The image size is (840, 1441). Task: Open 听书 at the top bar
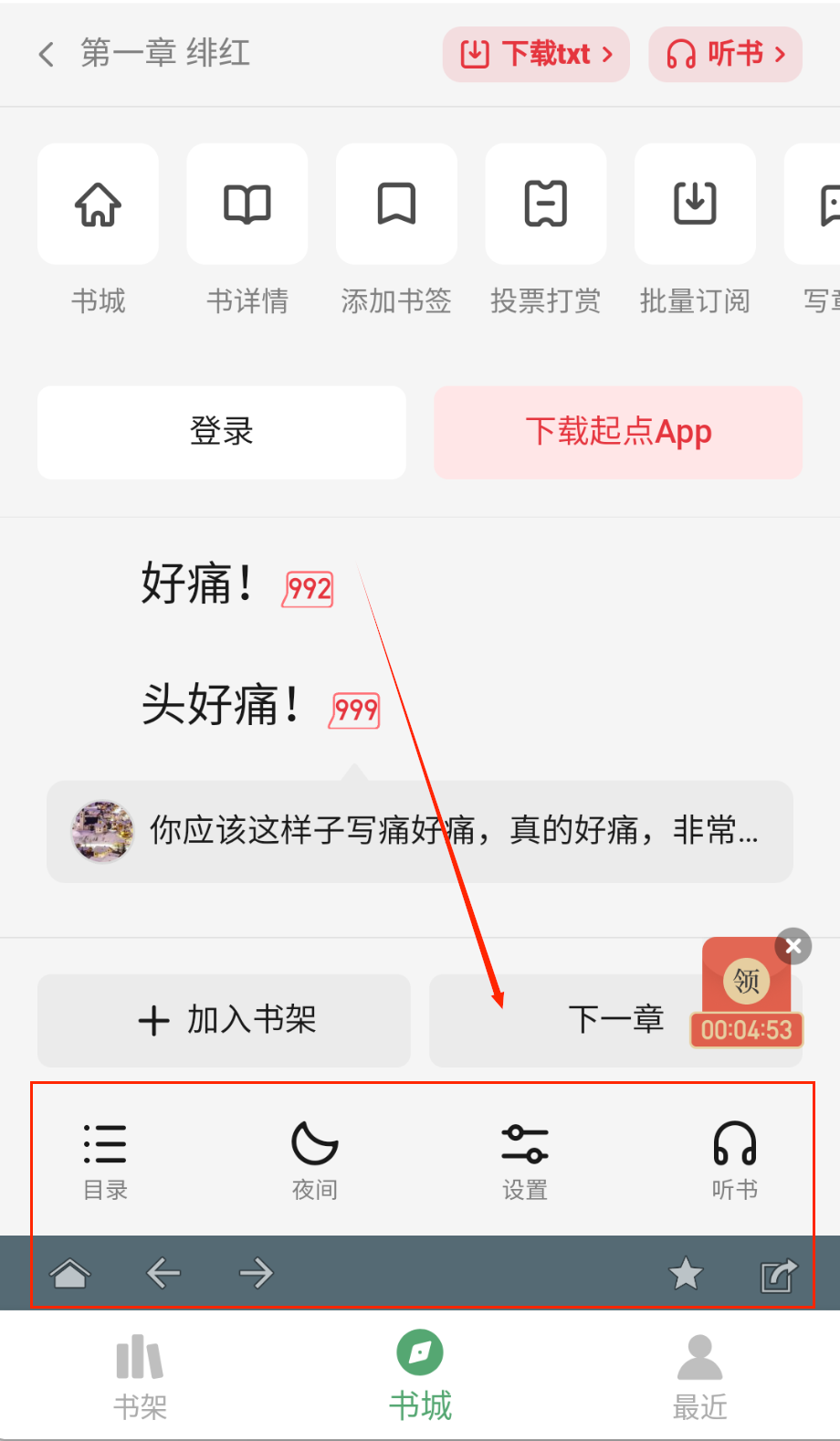pos(726,54)
